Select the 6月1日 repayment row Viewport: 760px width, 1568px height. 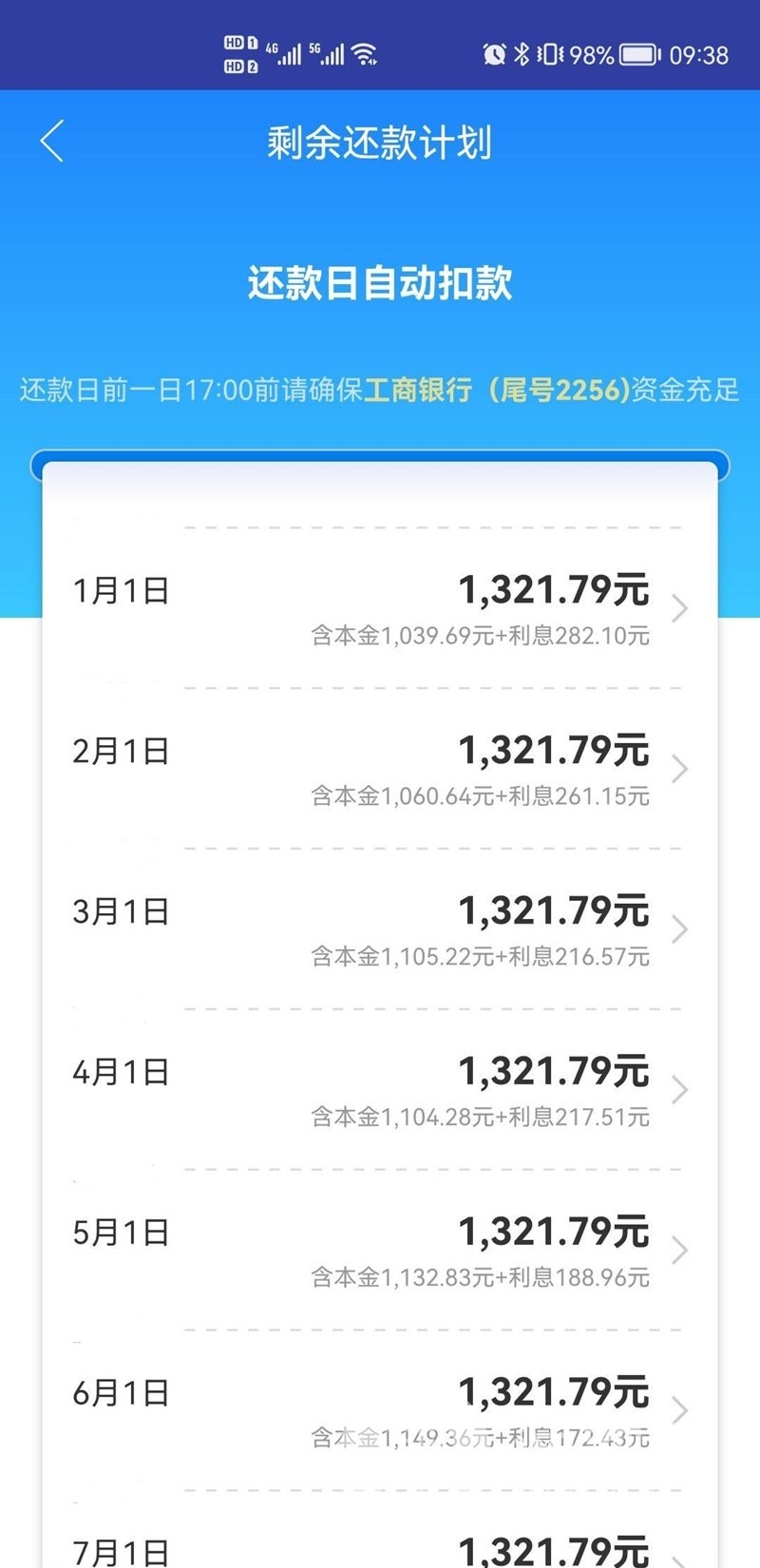380,1410
